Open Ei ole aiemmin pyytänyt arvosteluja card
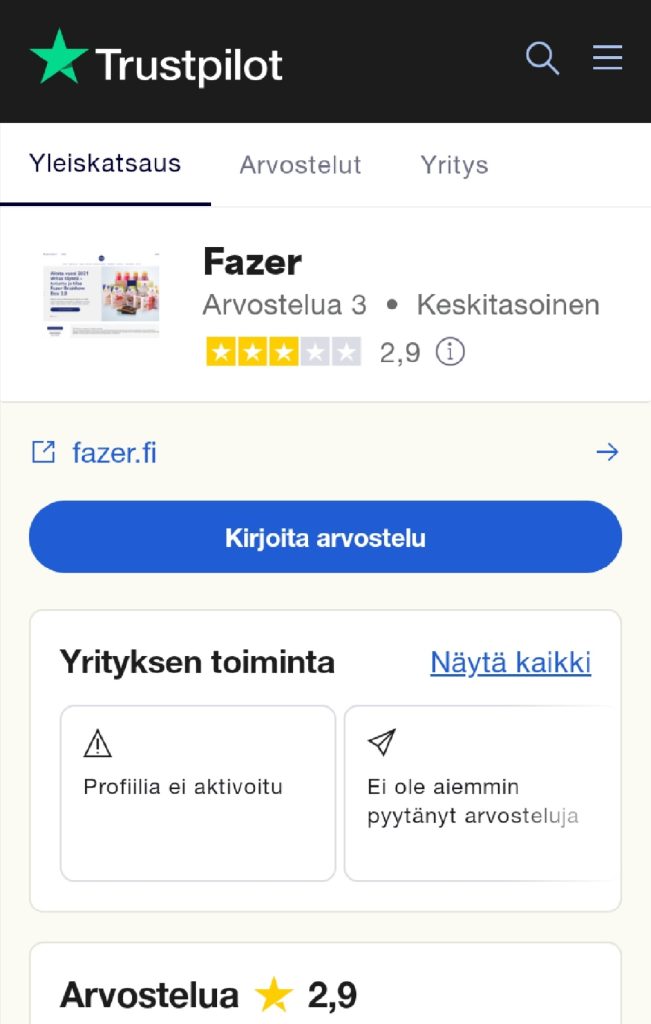Image resolution: width=651 pixels, height=1024 pixels. 478,792
